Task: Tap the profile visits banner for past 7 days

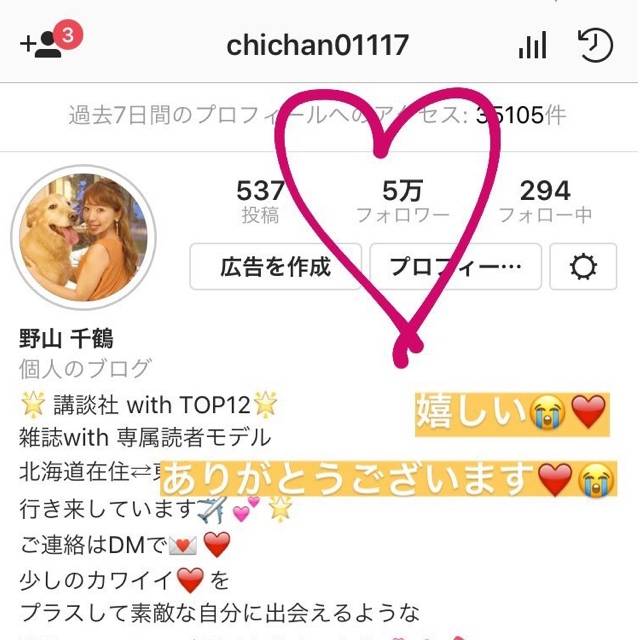Action: click(318, 116)
